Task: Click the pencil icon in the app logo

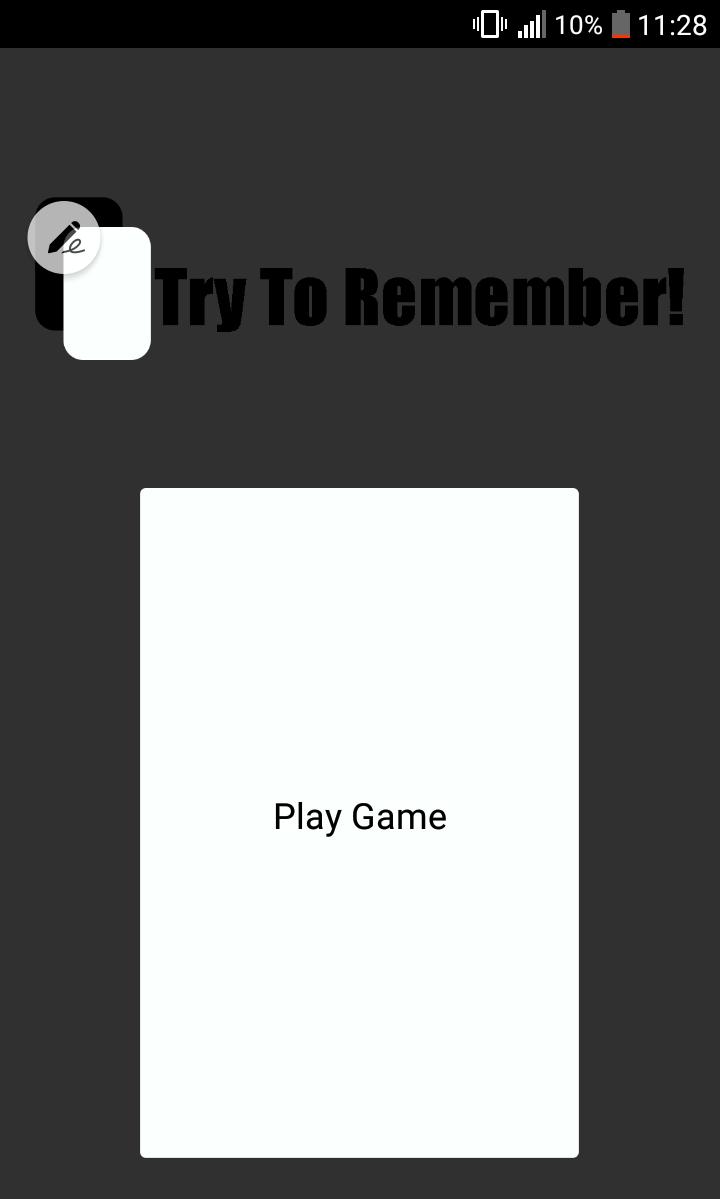Action: [x=64, y=237]
